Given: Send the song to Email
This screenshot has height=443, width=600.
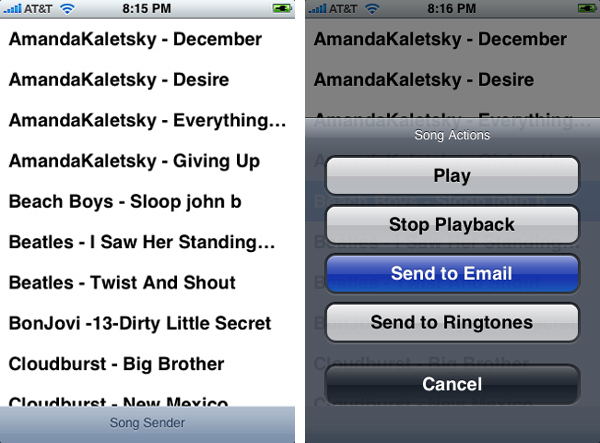Looking at the screenshot, I should tap(452, 274).
